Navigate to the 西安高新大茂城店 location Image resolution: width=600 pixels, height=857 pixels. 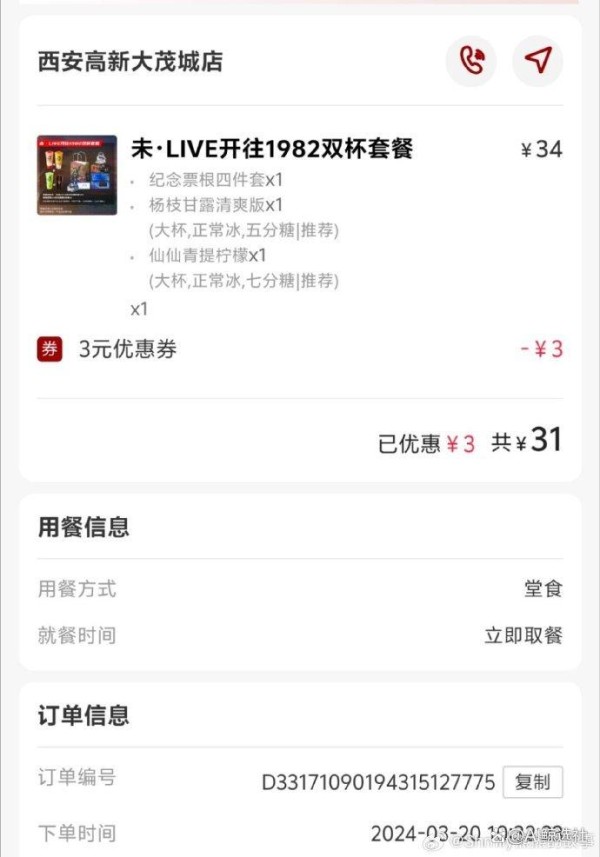click(x=538, y=62)
